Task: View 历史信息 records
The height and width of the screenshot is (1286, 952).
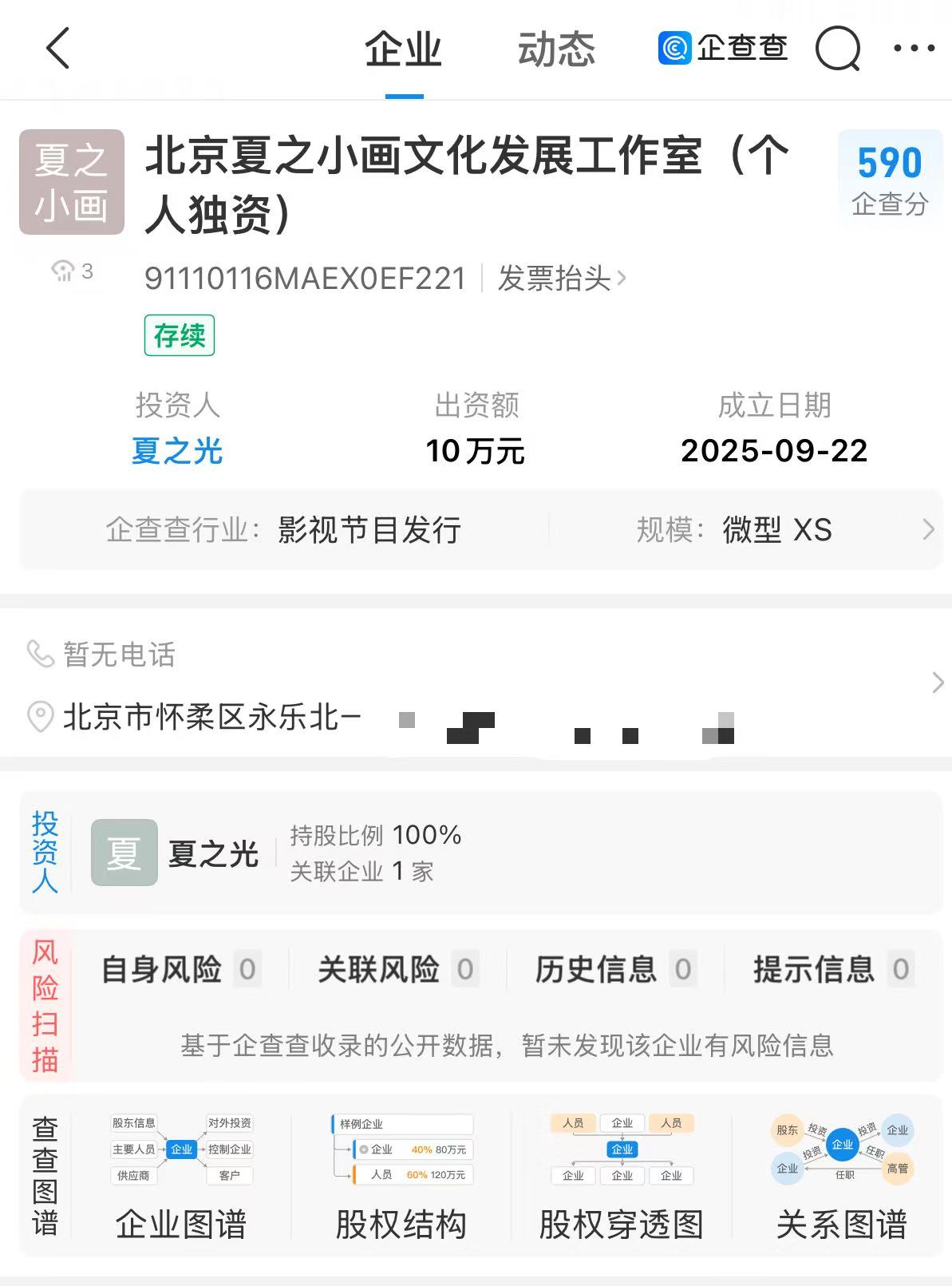Action: pos(614,970)
